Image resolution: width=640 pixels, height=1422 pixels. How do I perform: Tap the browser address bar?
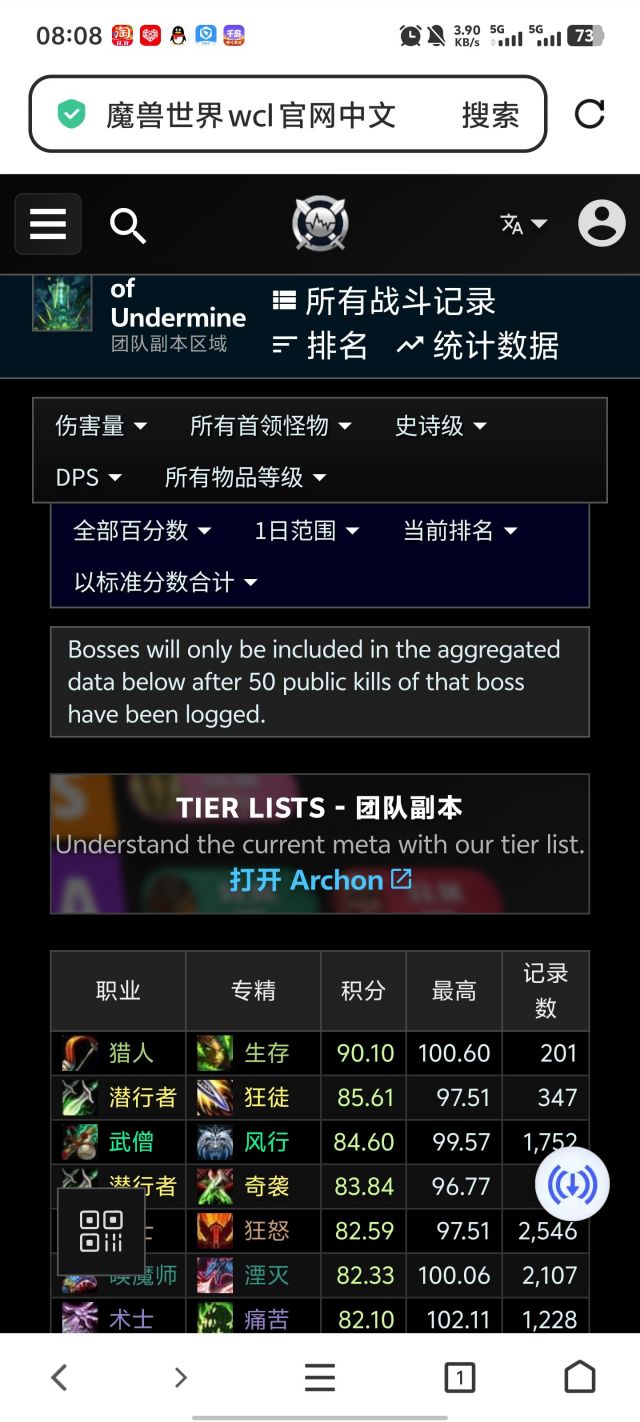tap(288, 115)
